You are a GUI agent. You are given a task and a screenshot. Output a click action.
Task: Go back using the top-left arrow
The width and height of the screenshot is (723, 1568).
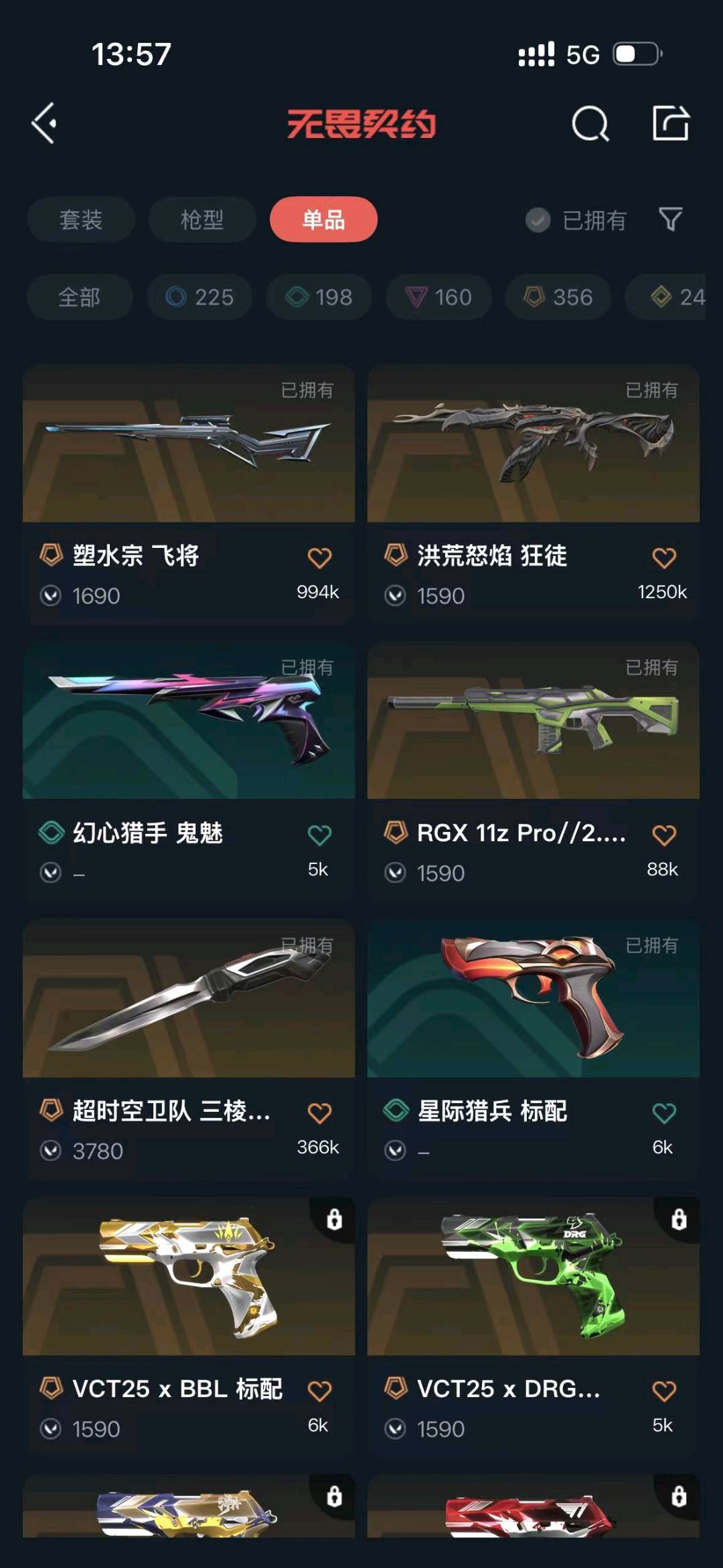pyautogui.click(x=44, y=123)
